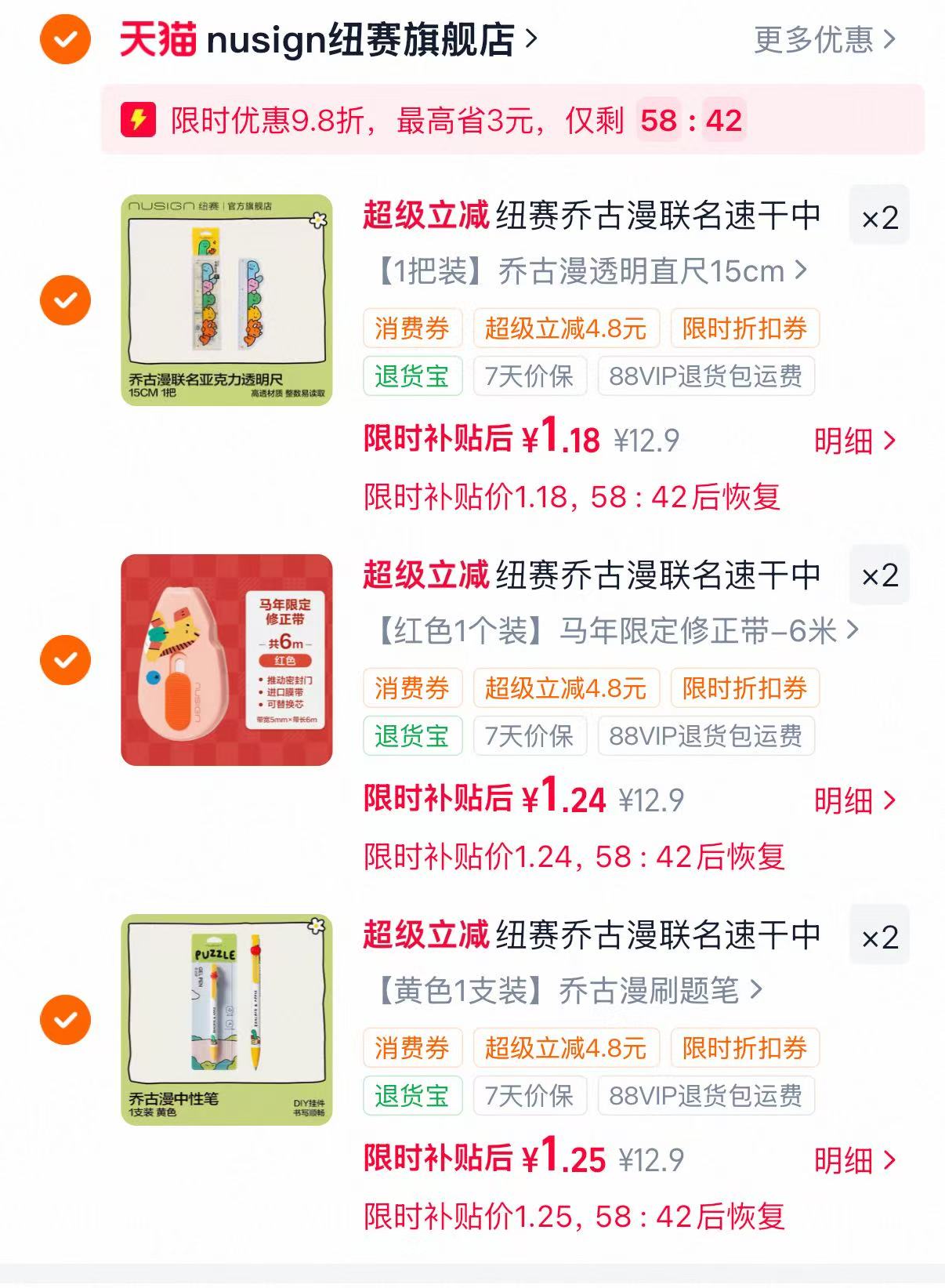
Task: Deselect the transparent ruler item checkbox
Action: pyautogui.click(x=66, y=300)
